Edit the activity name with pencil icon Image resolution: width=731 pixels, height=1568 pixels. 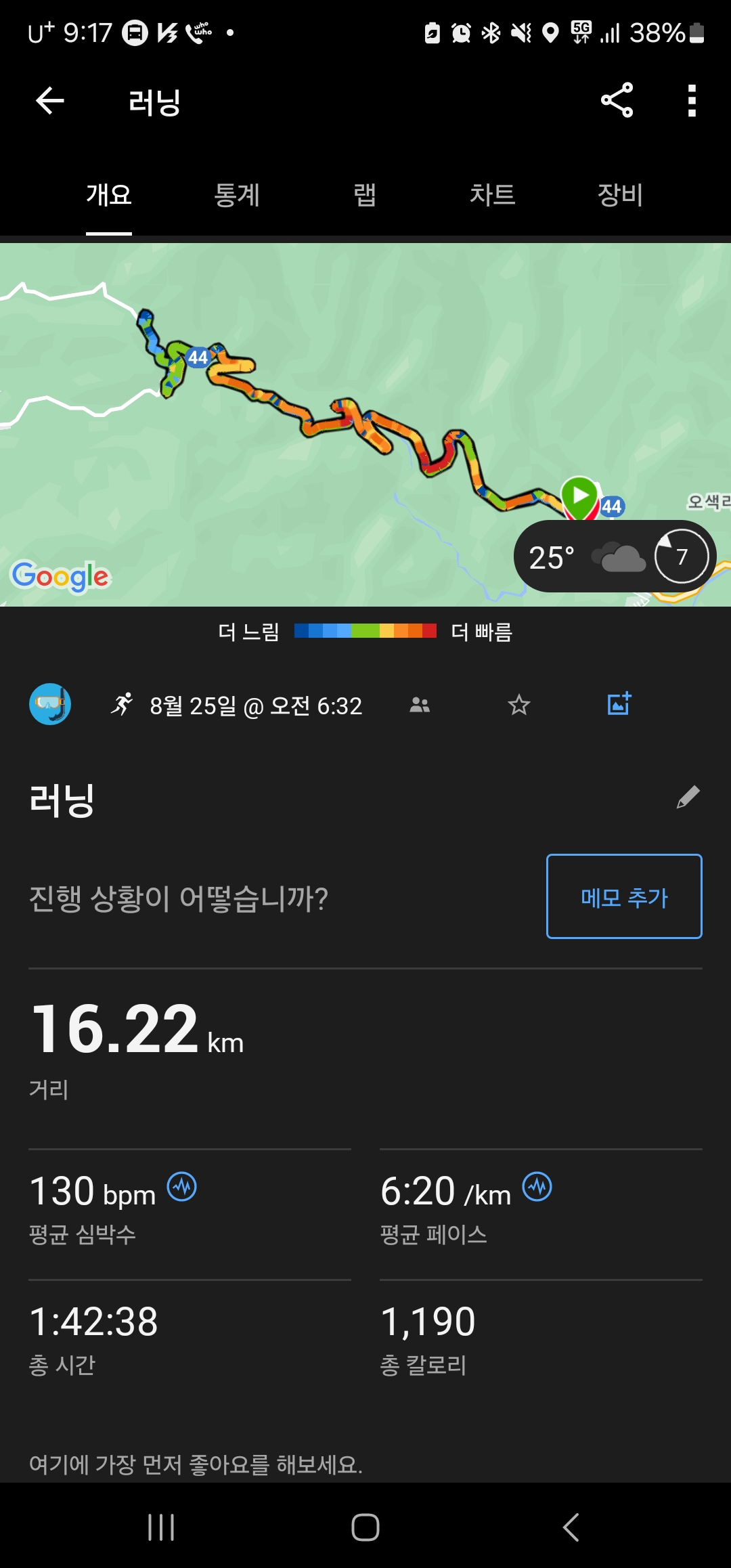click(688, 798)
